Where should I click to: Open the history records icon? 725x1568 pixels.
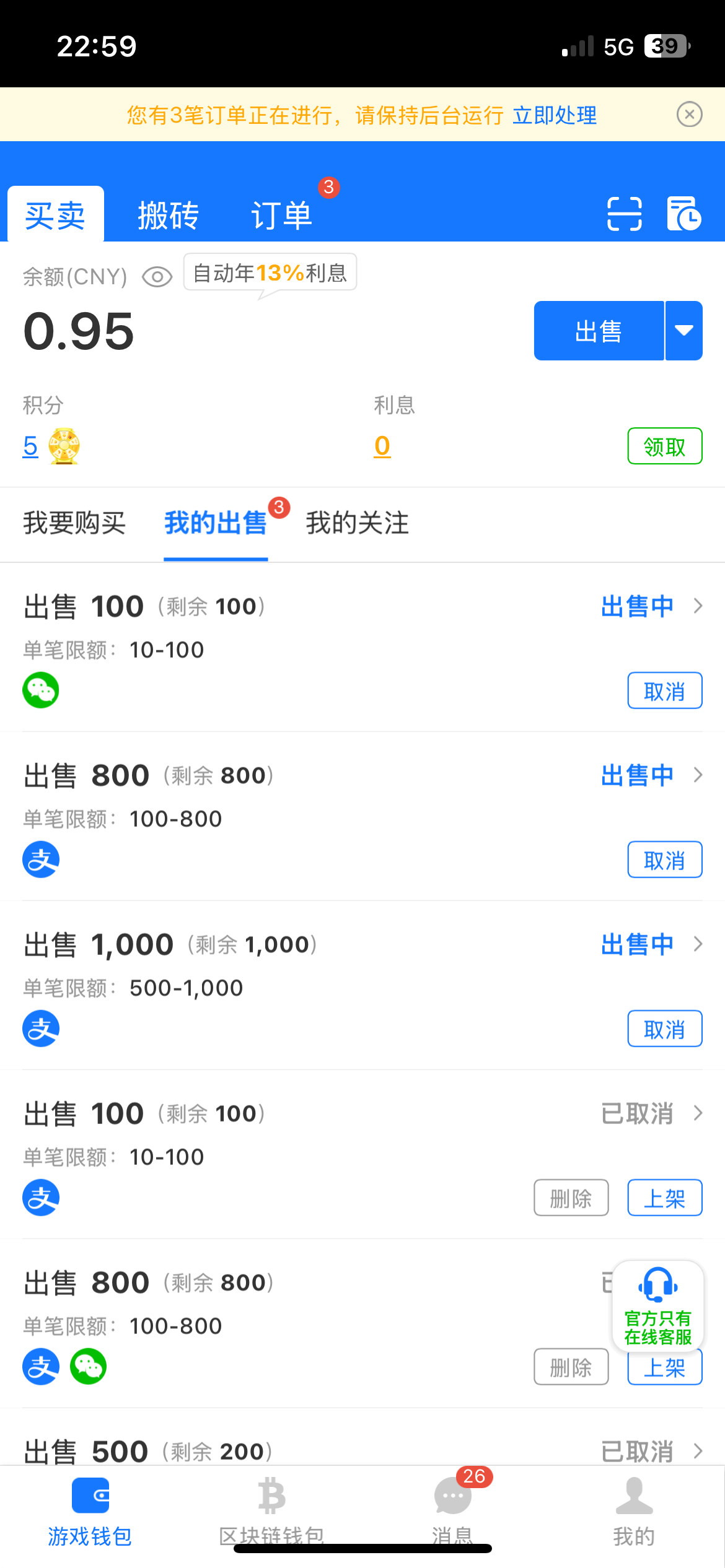[x=683, y=214]
